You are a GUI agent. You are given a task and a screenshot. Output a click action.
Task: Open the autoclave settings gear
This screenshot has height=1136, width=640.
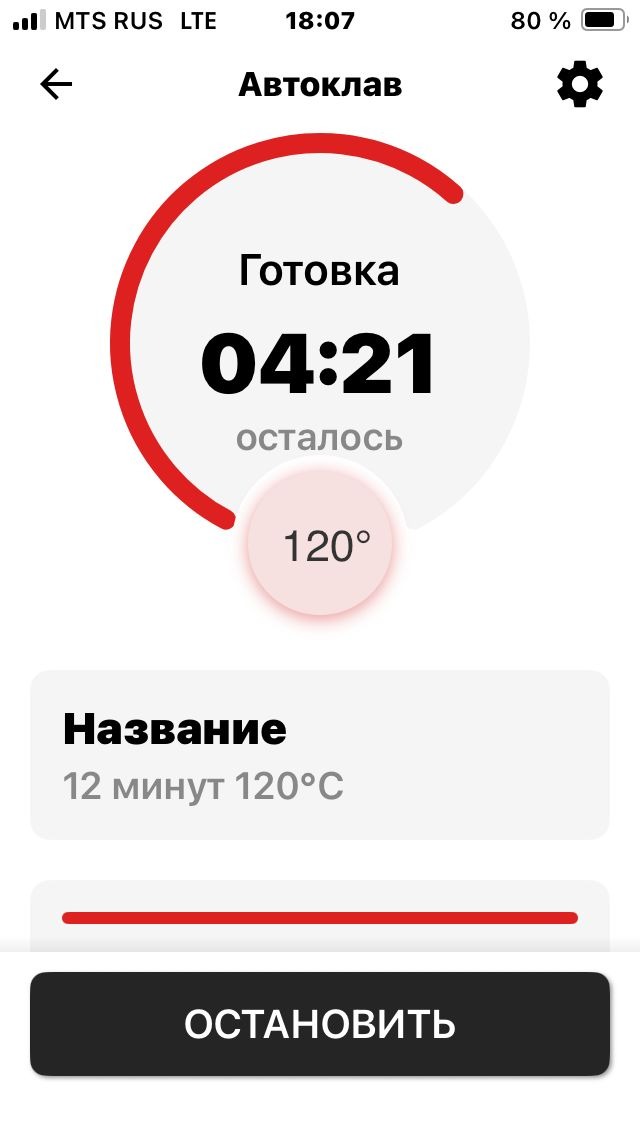pyautogui.click(x=580, y=85)
